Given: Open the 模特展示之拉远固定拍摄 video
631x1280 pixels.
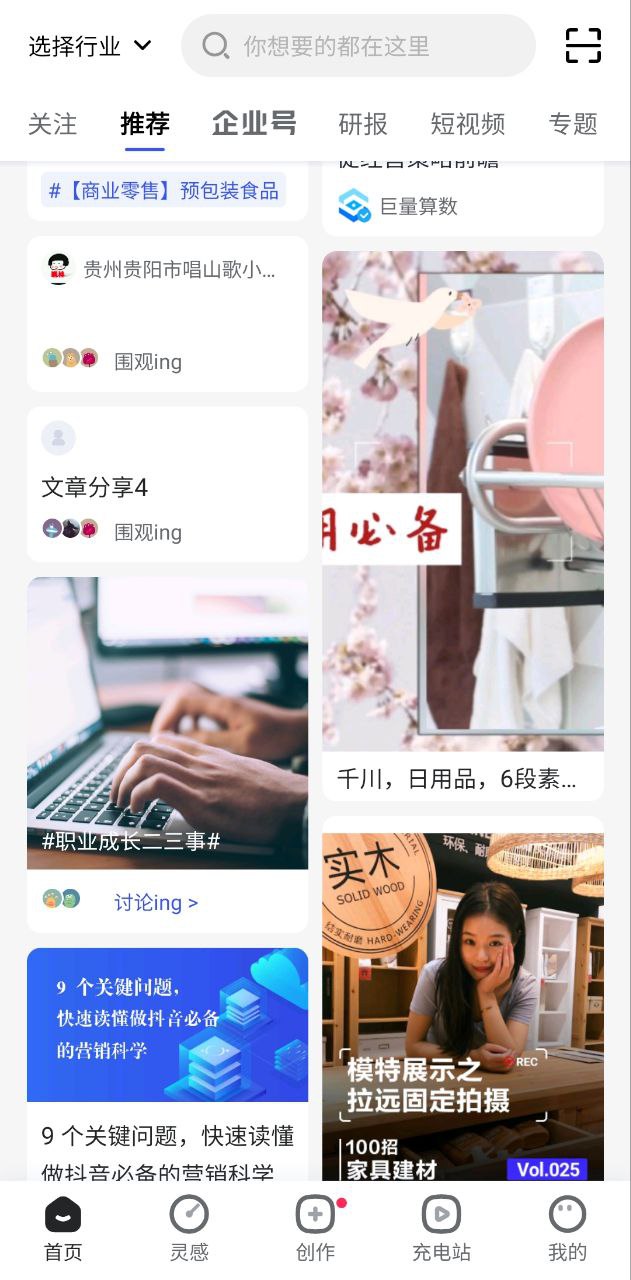Looking at the screenshot, I should tap(462, 1000).
